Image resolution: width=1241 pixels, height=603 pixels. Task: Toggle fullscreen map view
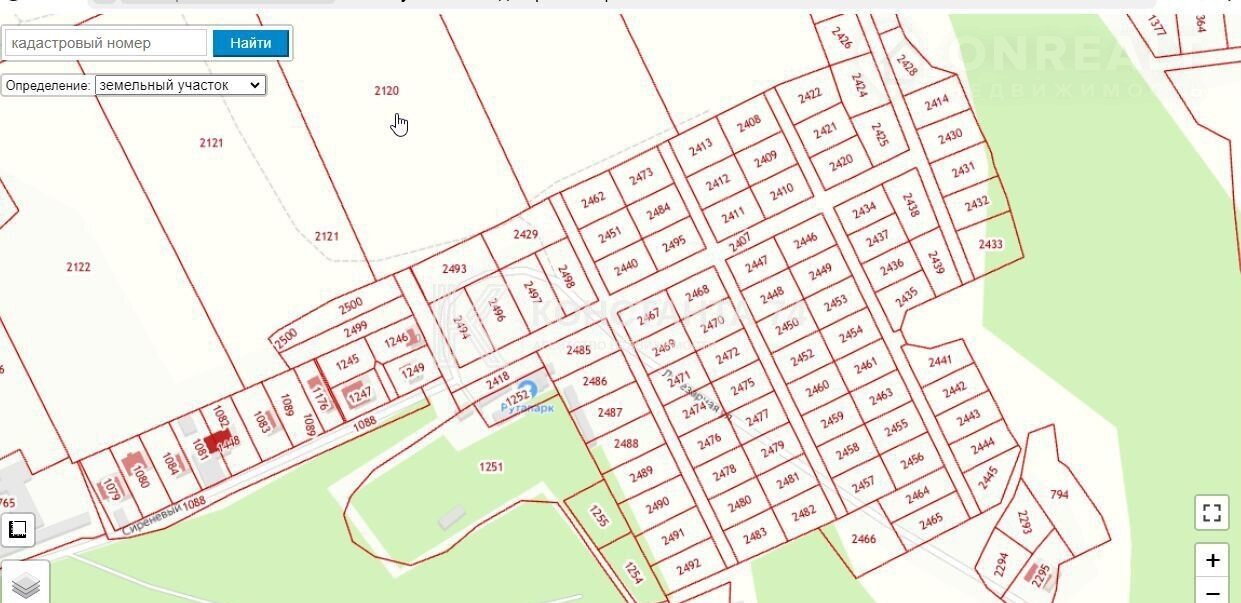1212,513
